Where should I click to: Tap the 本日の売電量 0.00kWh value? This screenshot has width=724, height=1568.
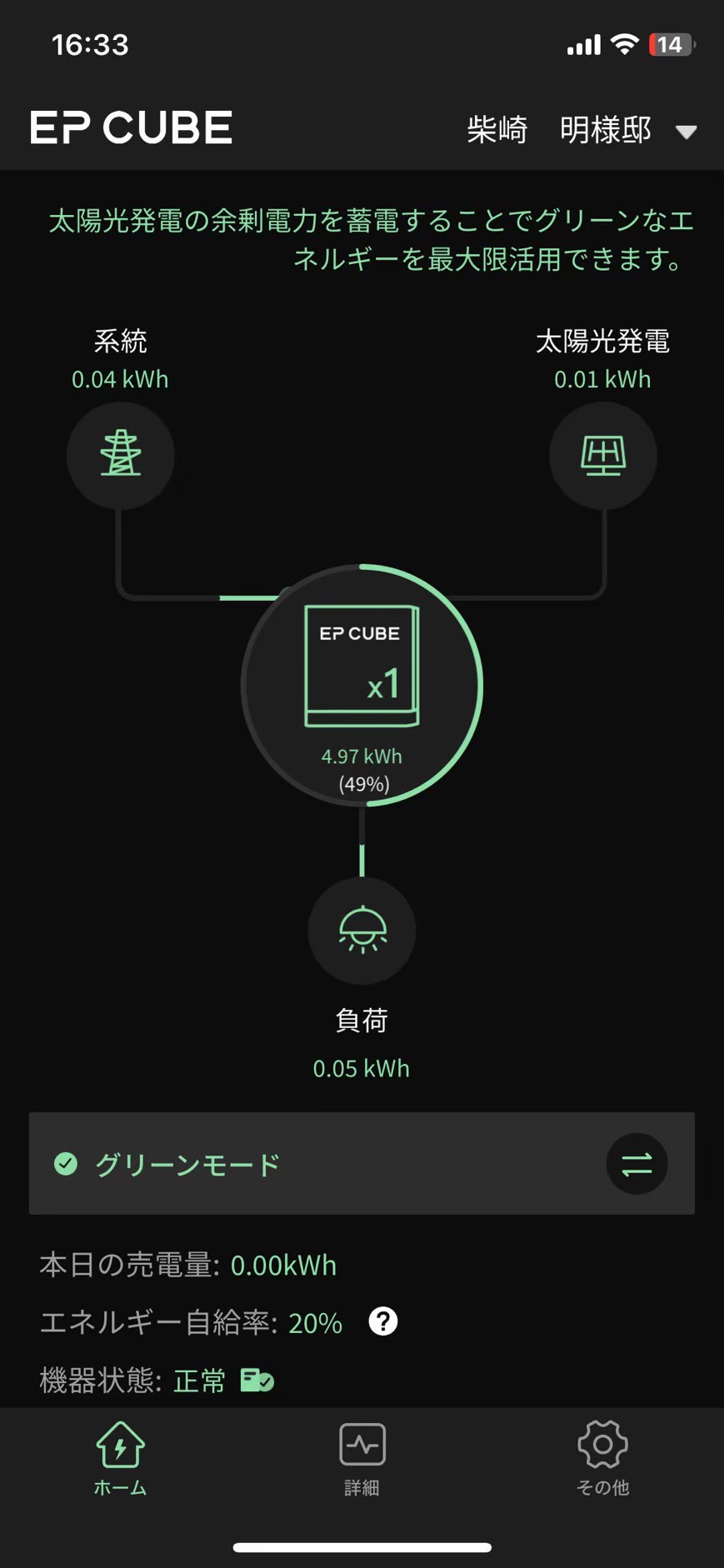pyautogui.click(x=282, y=1265)
